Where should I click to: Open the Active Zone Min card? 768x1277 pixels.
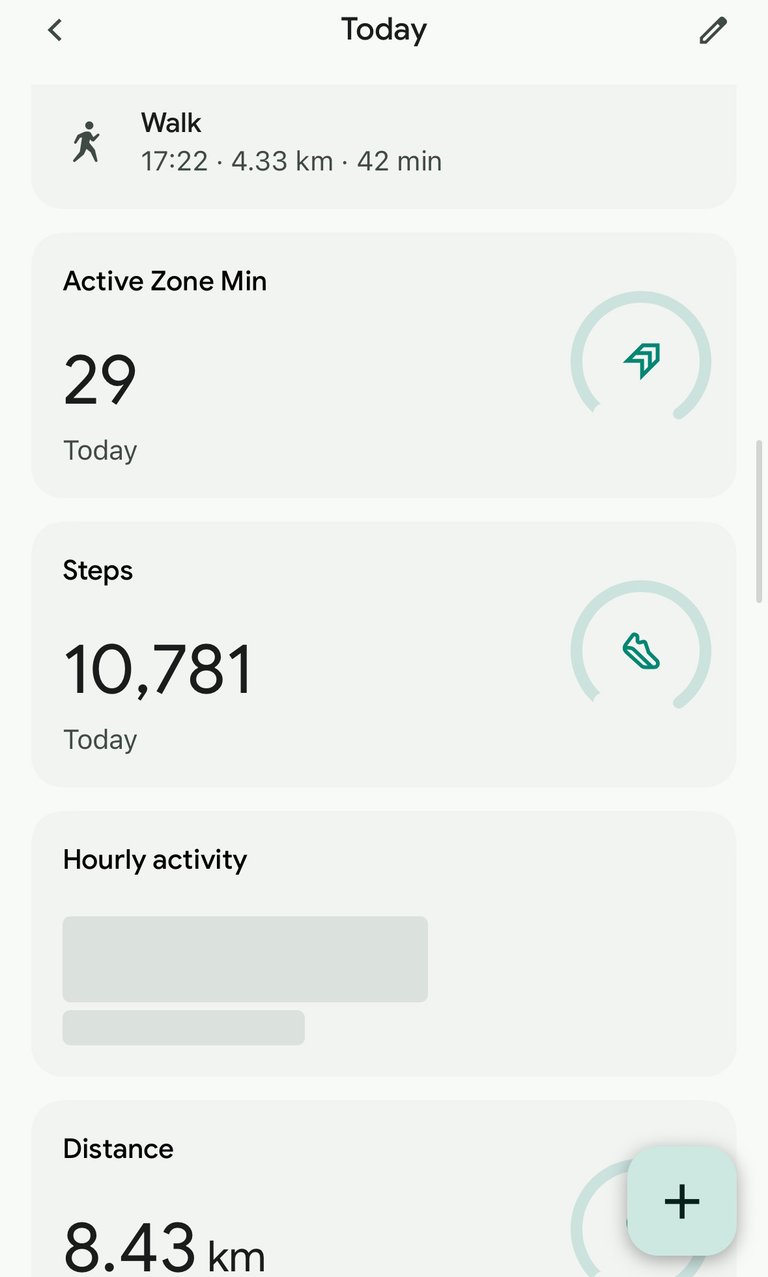click(x=384, y=365)
